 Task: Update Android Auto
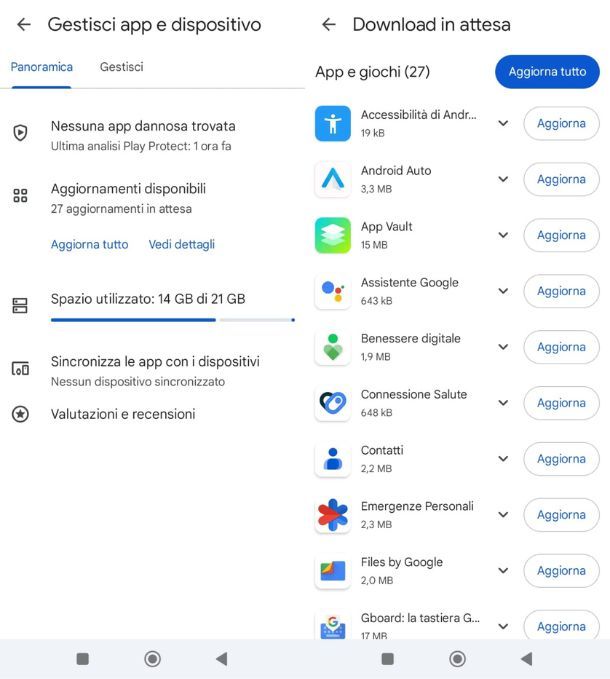[x=561, y=180]
